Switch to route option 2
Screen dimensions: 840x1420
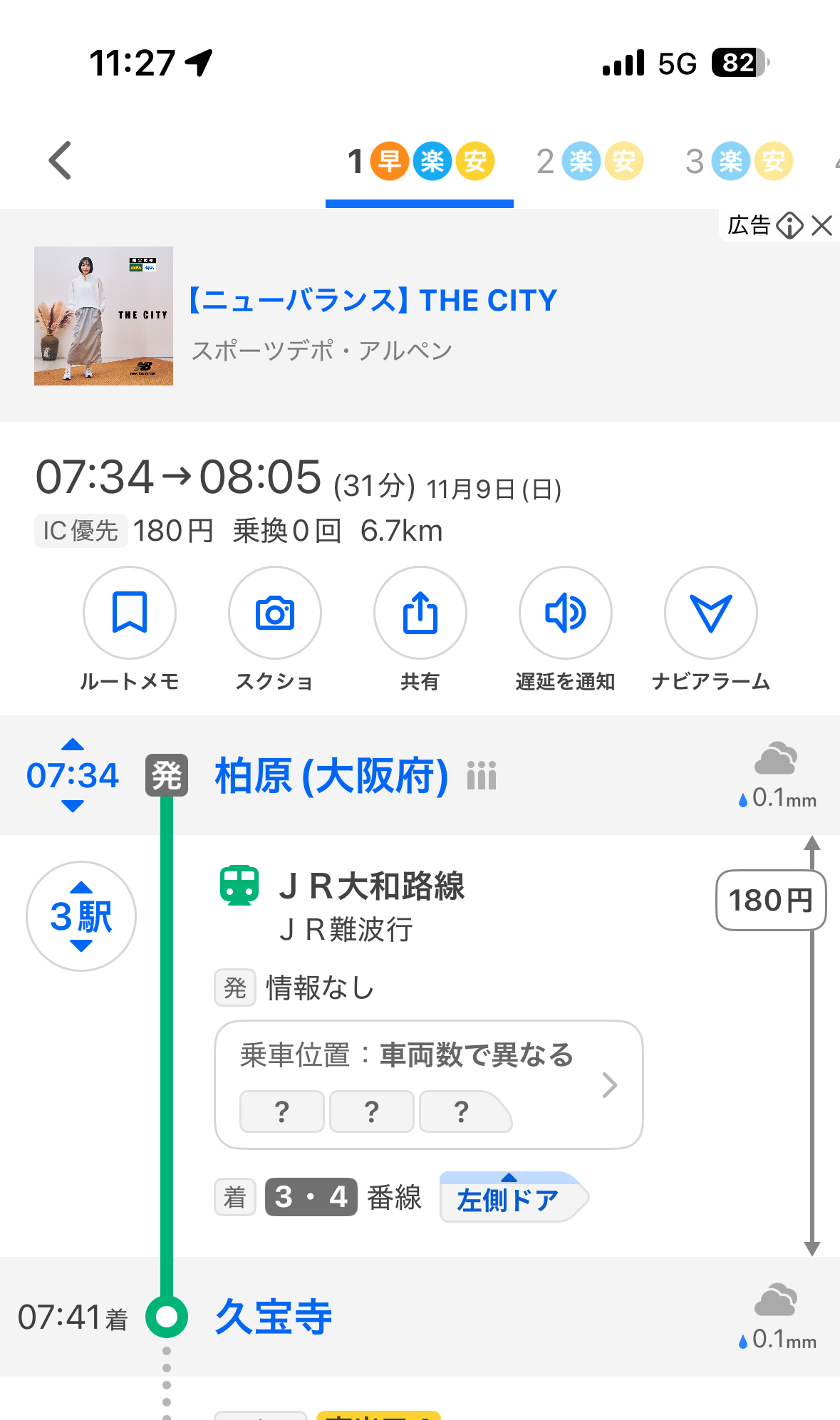590,162
